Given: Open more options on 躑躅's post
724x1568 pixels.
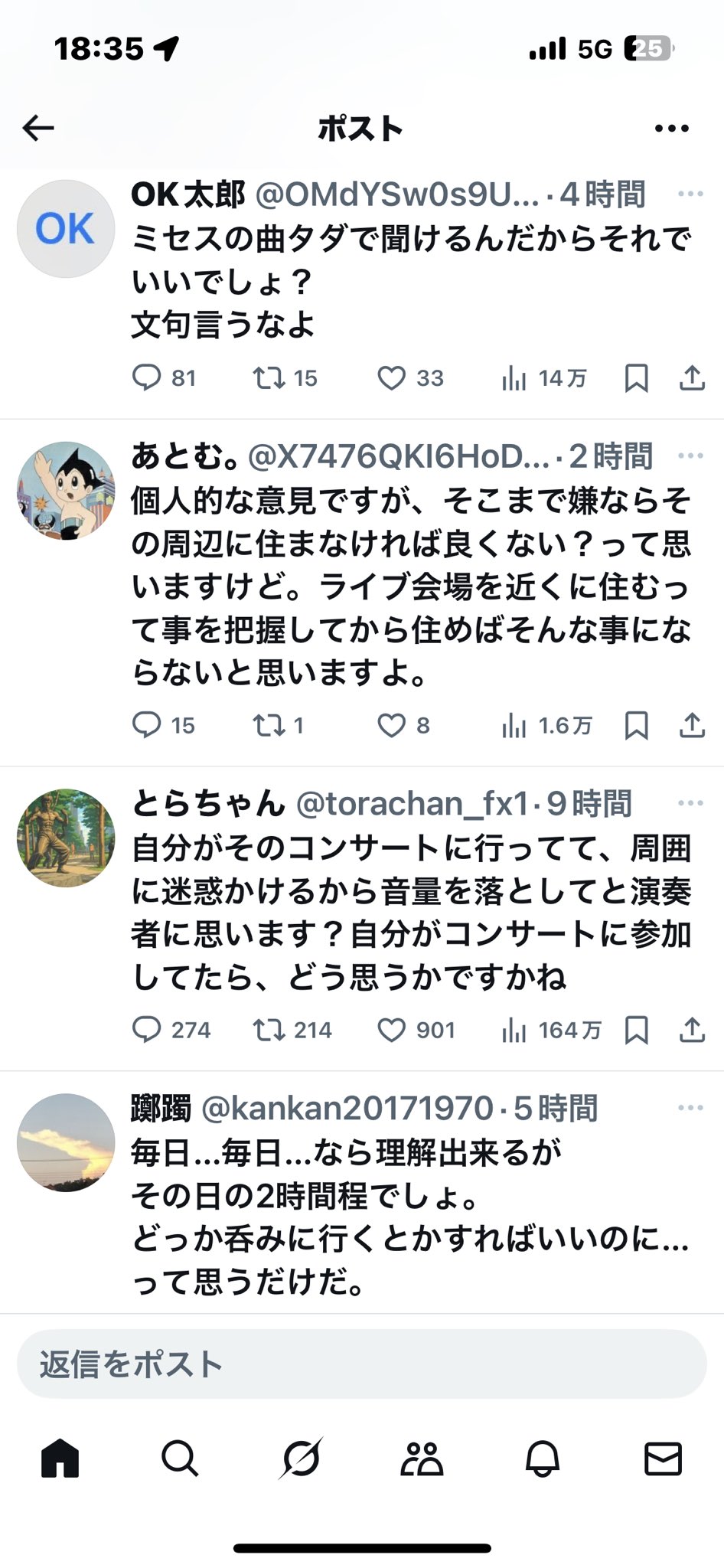Looking at the screenshot, I should (690, 1108).
